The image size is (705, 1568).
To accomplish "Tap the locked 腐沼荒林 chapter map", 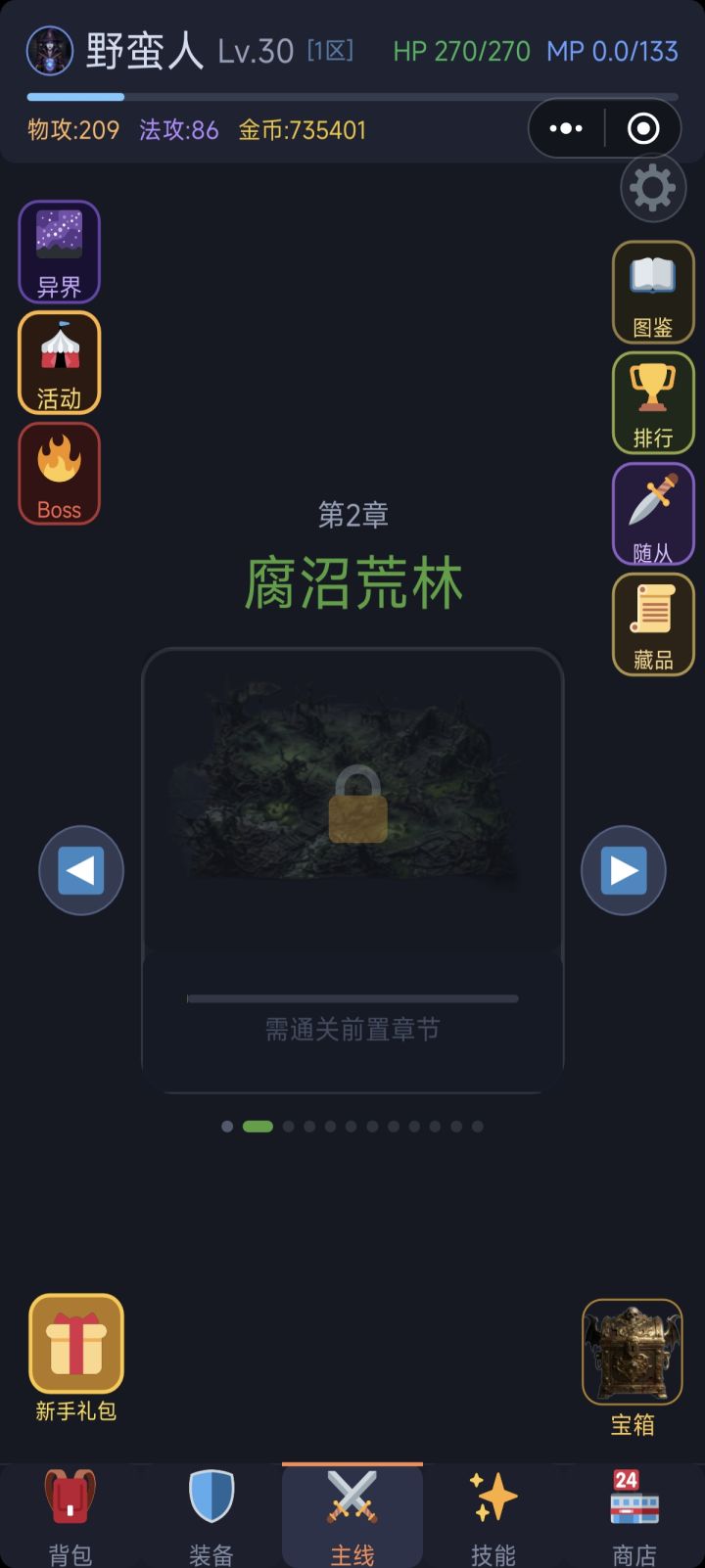I will [352, 803].
